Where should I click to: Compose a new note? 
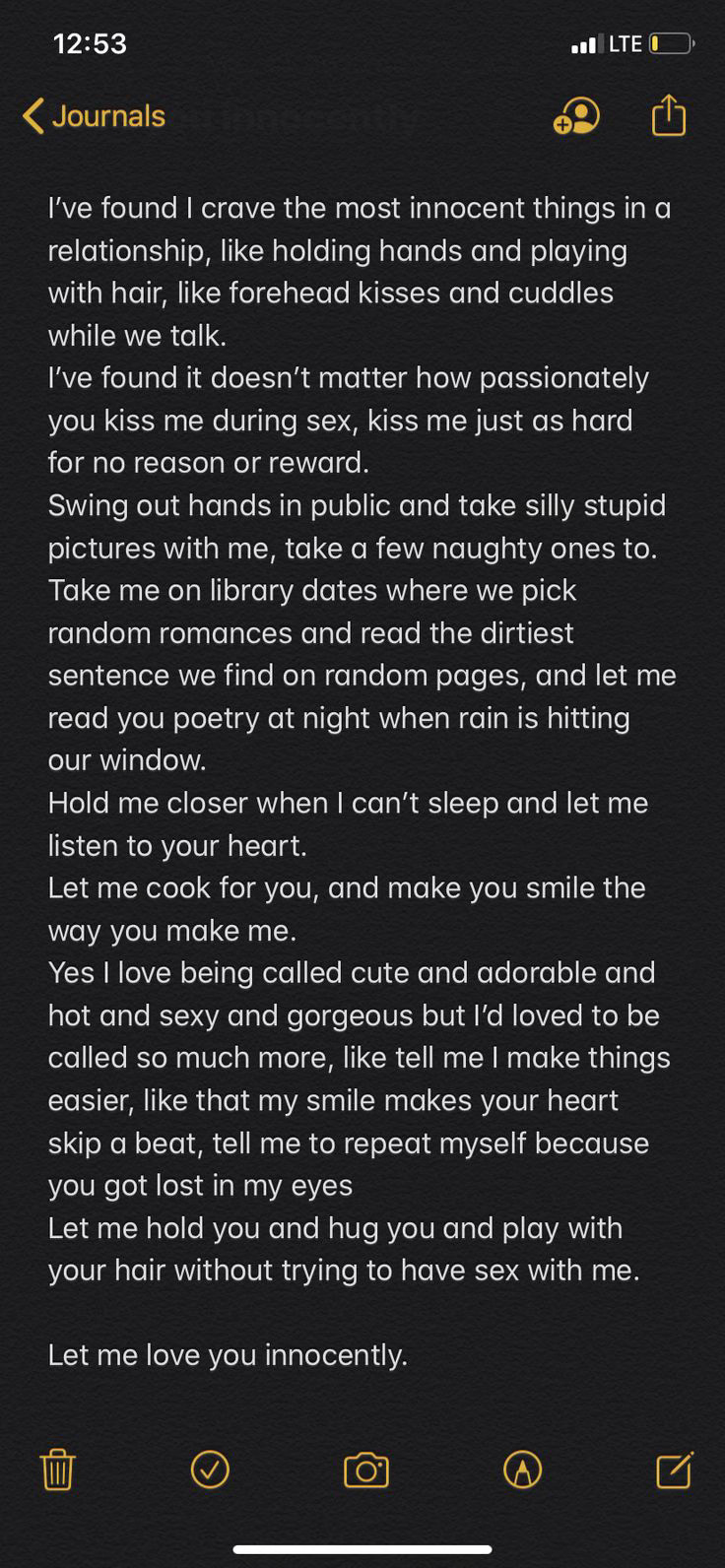point(675,1470)
